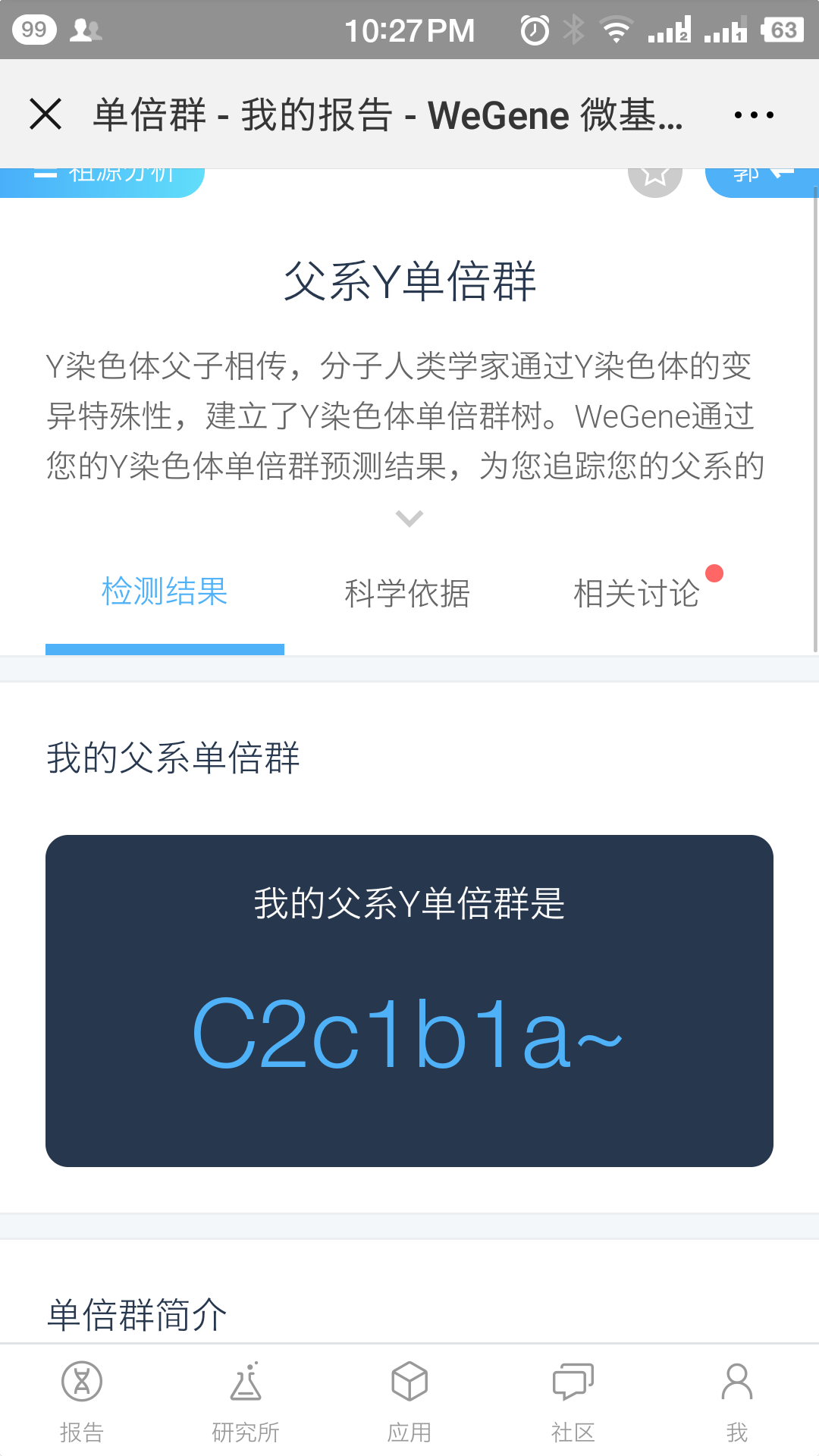Switch to the 检测结果 tab
The width and height of the screenshot is (819, 1456).
click(x=165, y=591)
